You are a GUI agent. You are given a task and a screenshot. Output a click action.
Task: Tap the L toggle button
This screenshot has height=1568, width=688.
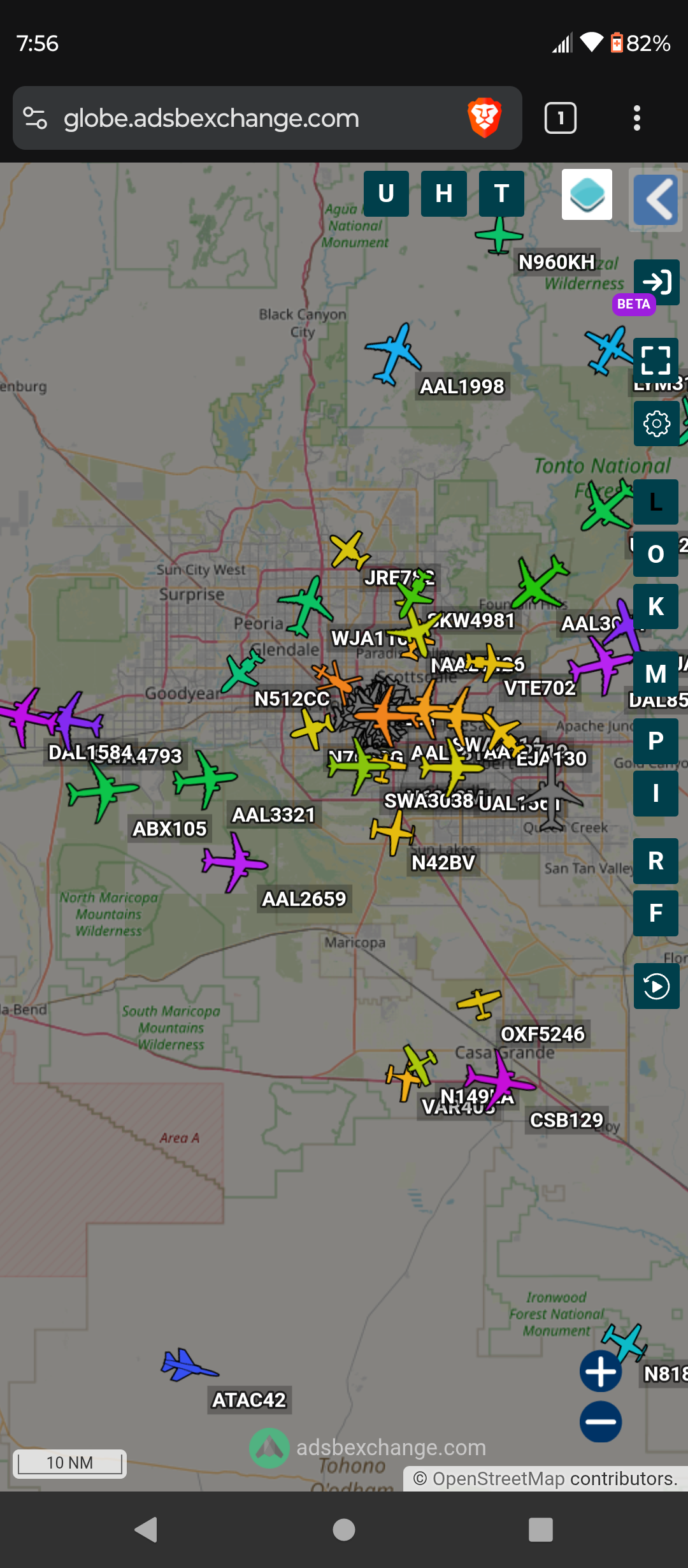click(656, 502)
